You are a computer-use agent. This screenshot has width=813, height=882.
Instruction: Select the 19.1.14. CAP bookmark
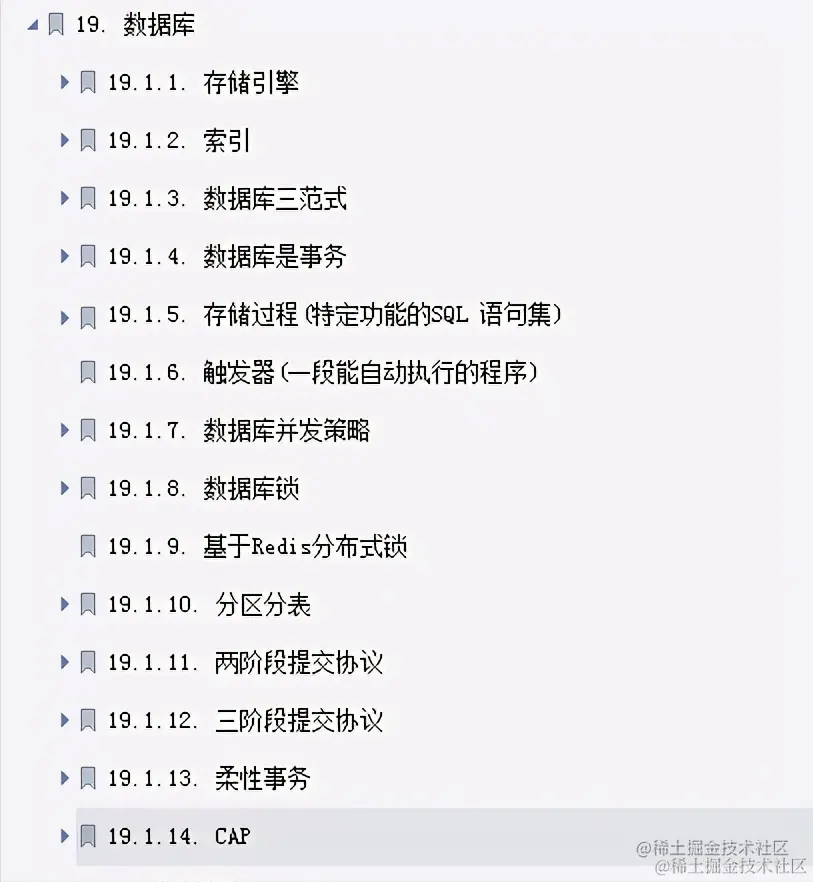pos(178,836)
